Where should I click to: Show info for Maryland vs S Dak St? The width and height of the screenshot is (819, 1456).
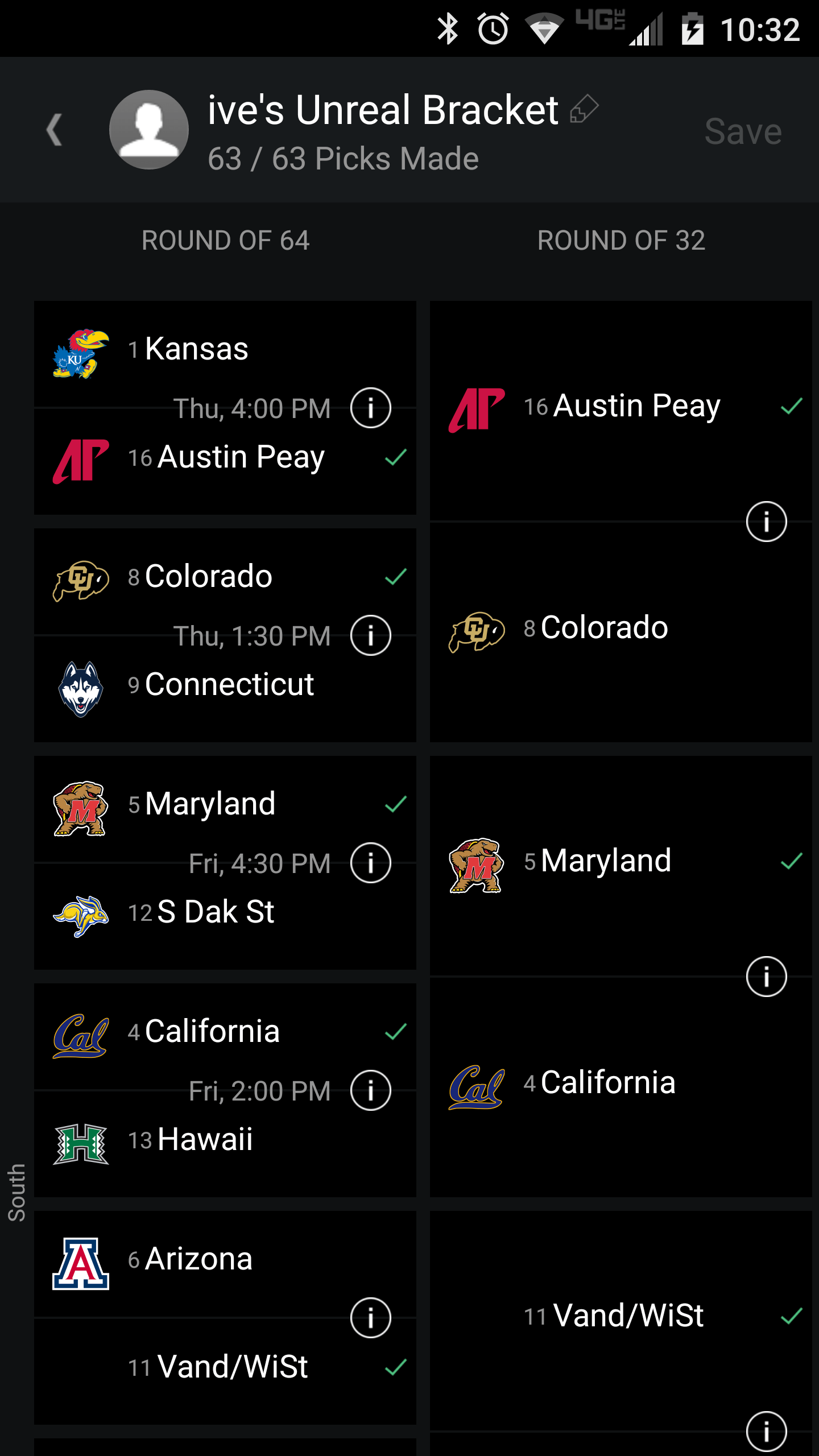(371, 863)
